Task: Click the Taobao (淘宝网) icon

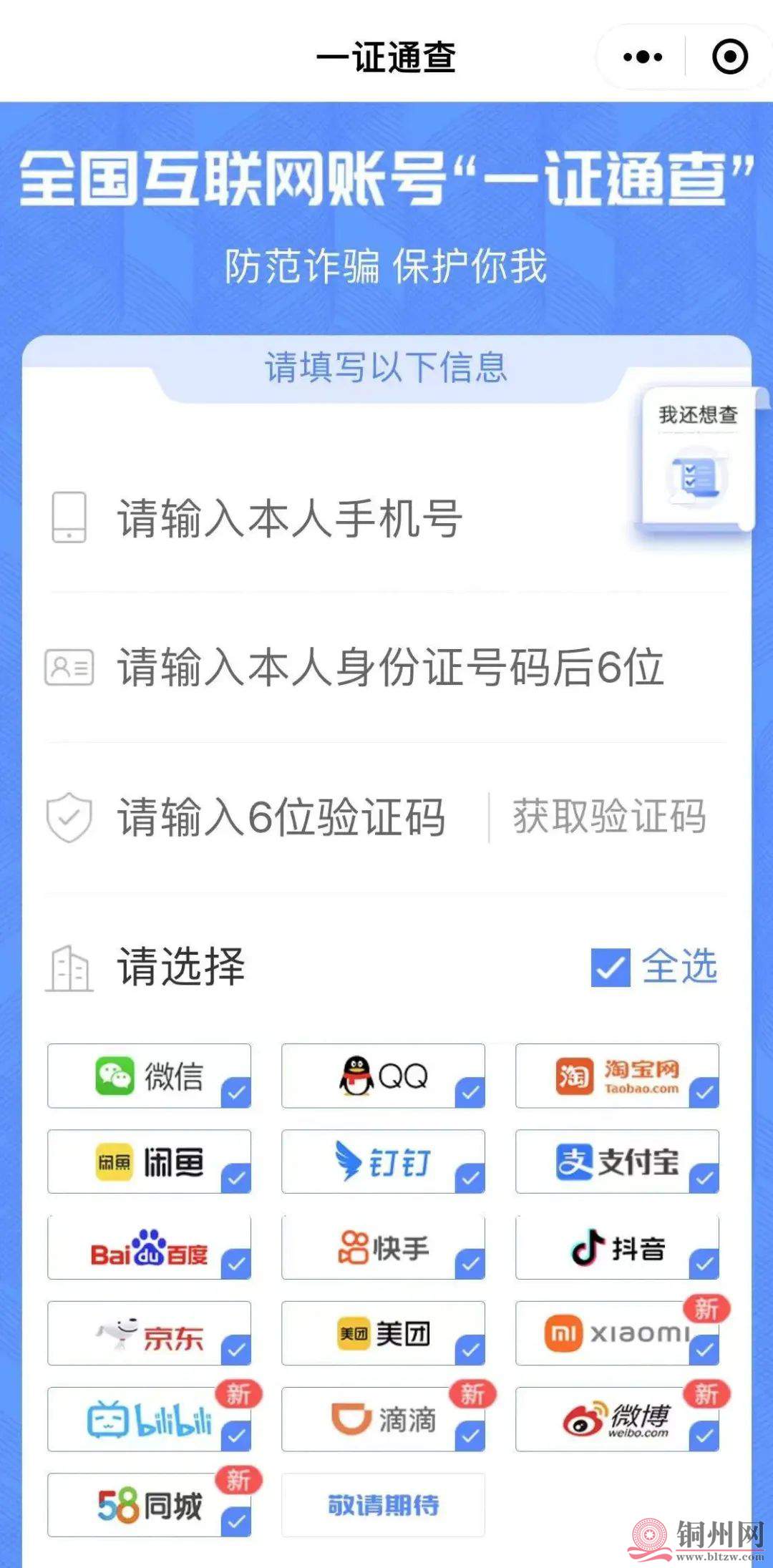Action: point(617,1076)
